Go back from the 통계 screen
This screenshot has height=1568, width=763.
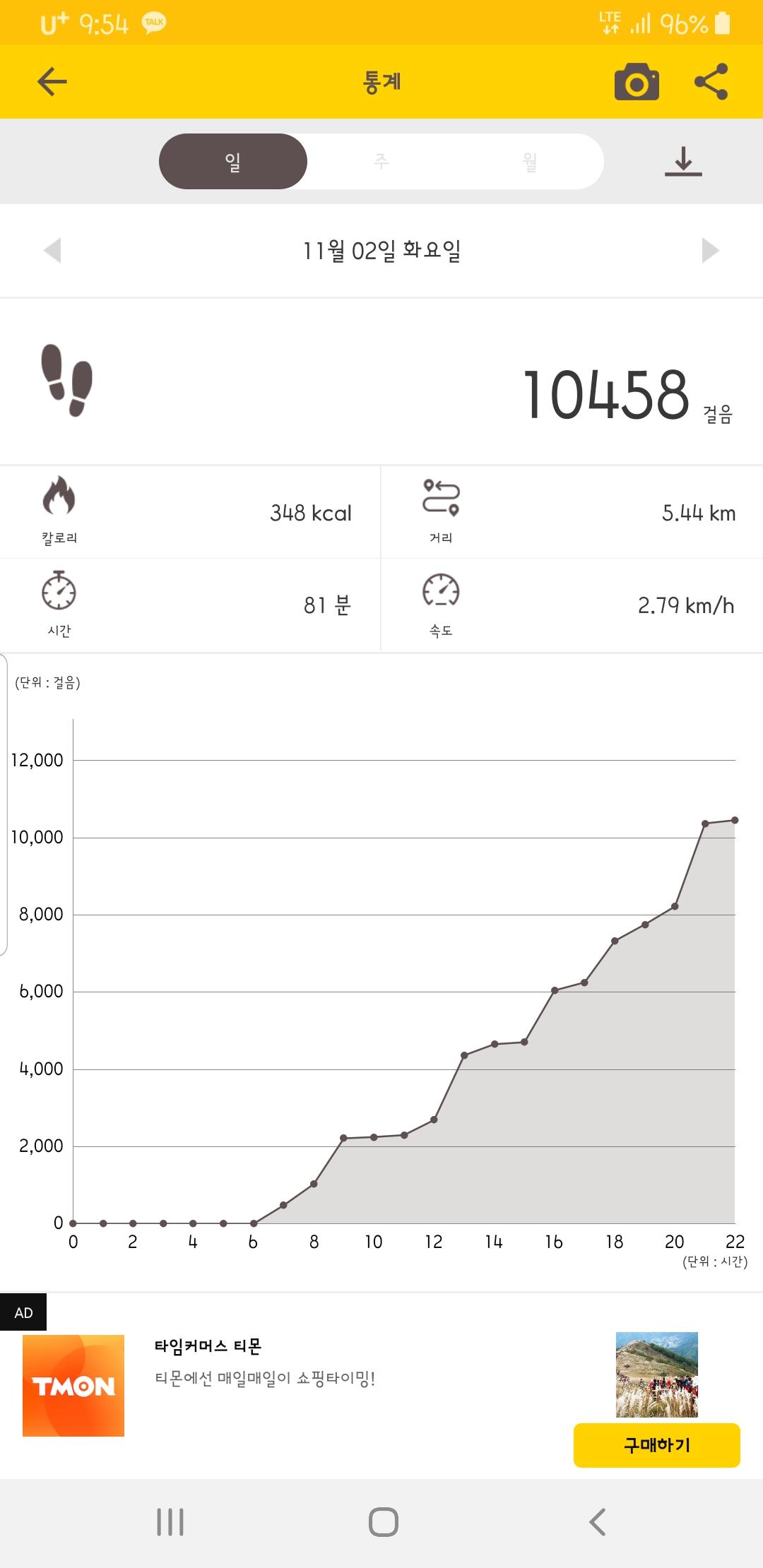pos(52,82)
